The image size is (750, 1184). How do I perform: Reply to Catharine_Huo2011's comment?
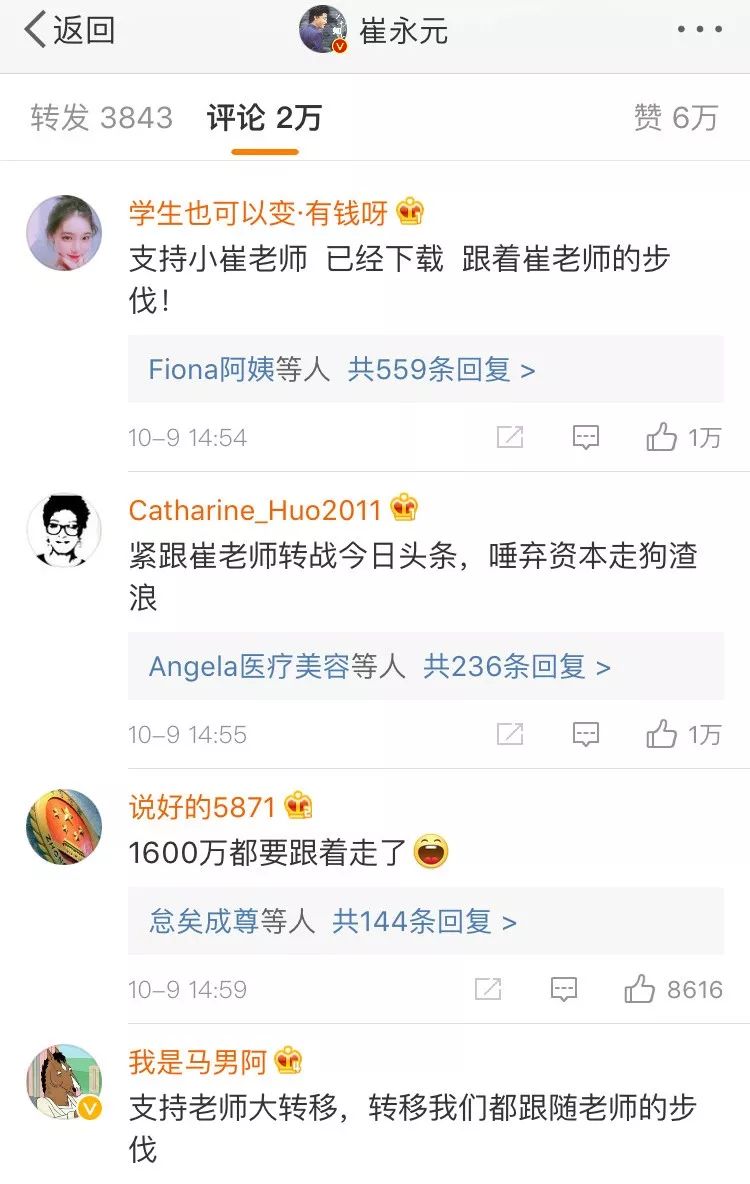point(586,735)
